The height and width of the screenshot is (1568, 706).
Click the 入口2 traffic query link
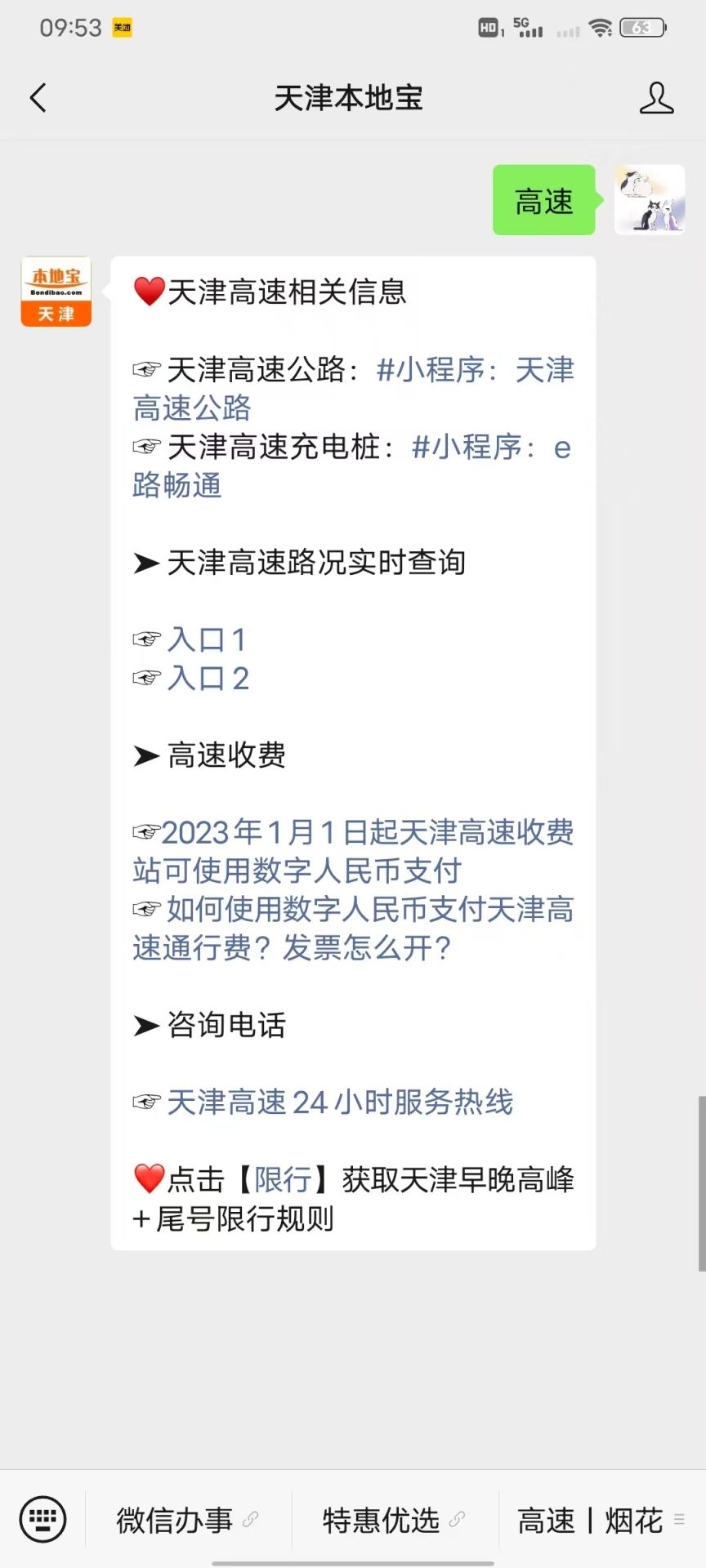208,679
